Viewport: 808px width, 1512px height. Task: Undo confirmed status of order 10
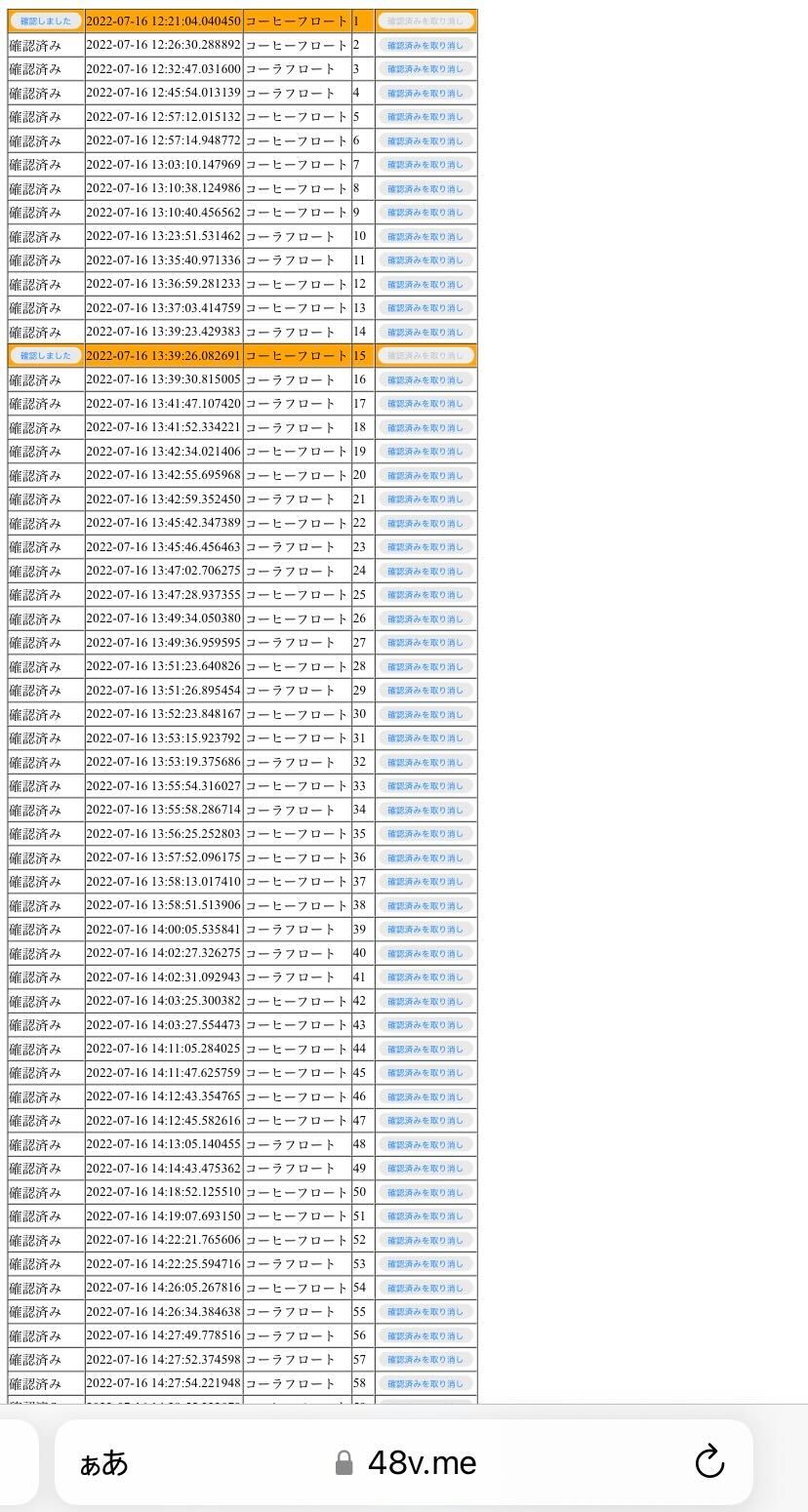(x=425, y=236)
